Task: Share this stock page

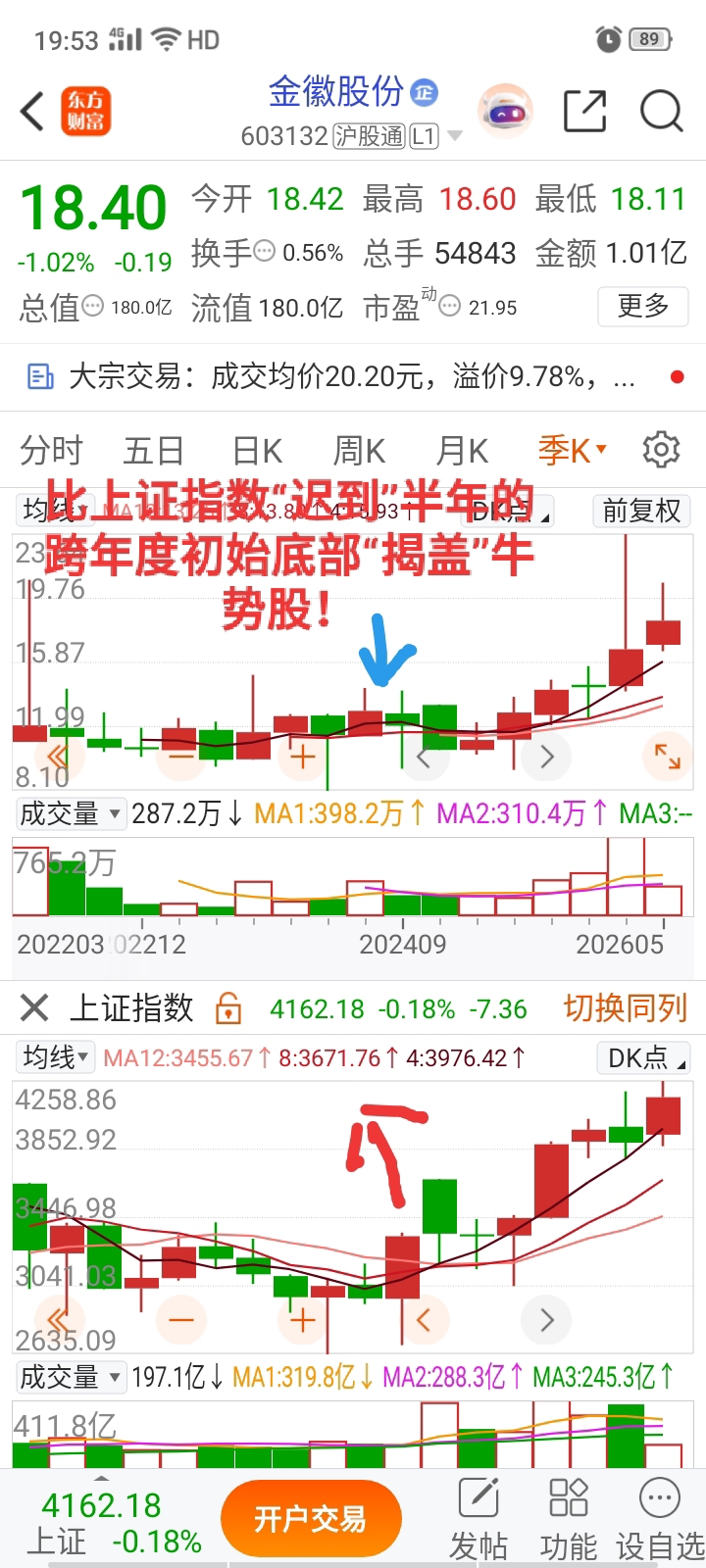Action: click(584, 111)
